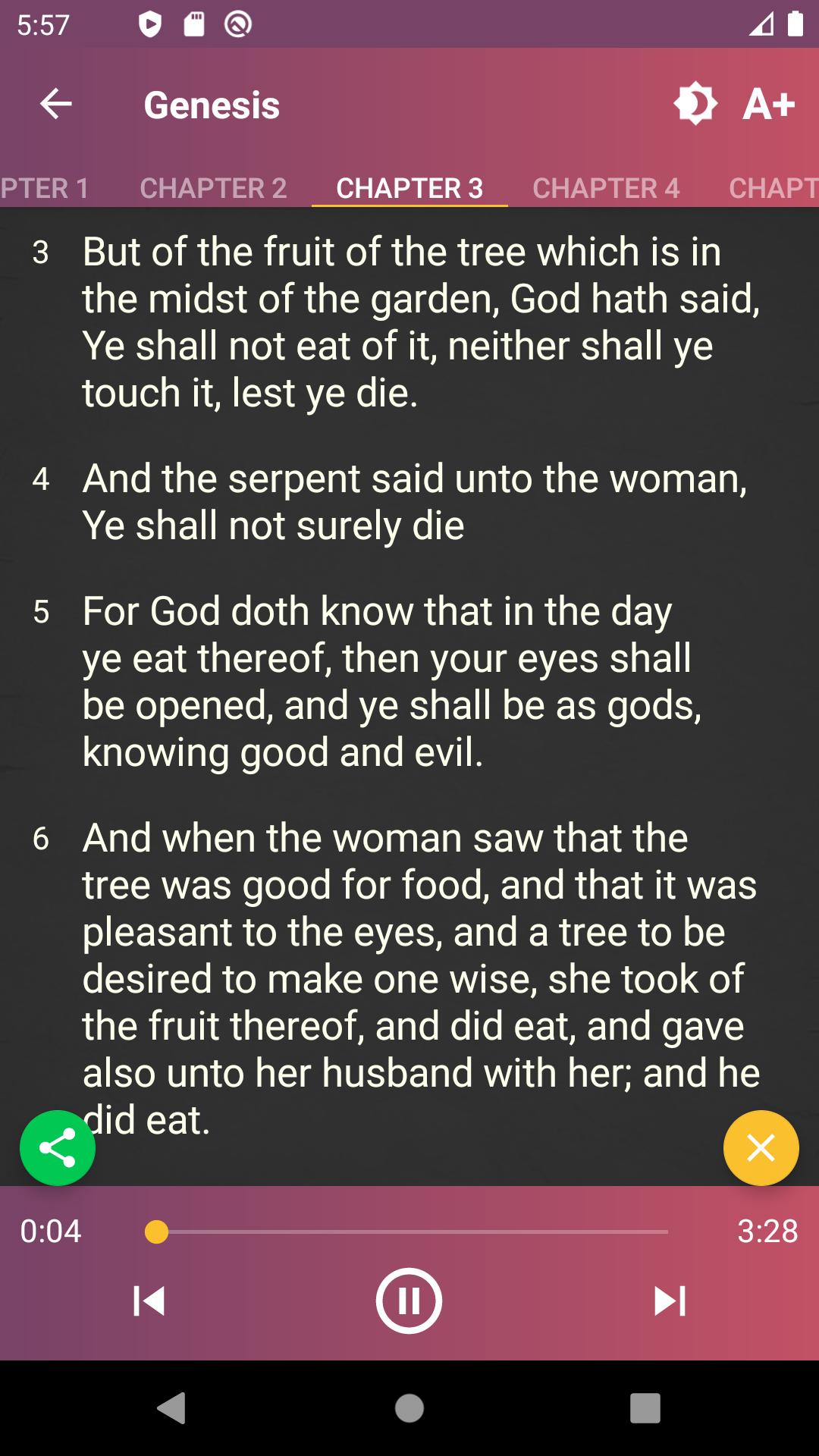Viewport: 819px width, 1456px height.
Task: Pause the audio playback
Action: [x=409, y=1301]
